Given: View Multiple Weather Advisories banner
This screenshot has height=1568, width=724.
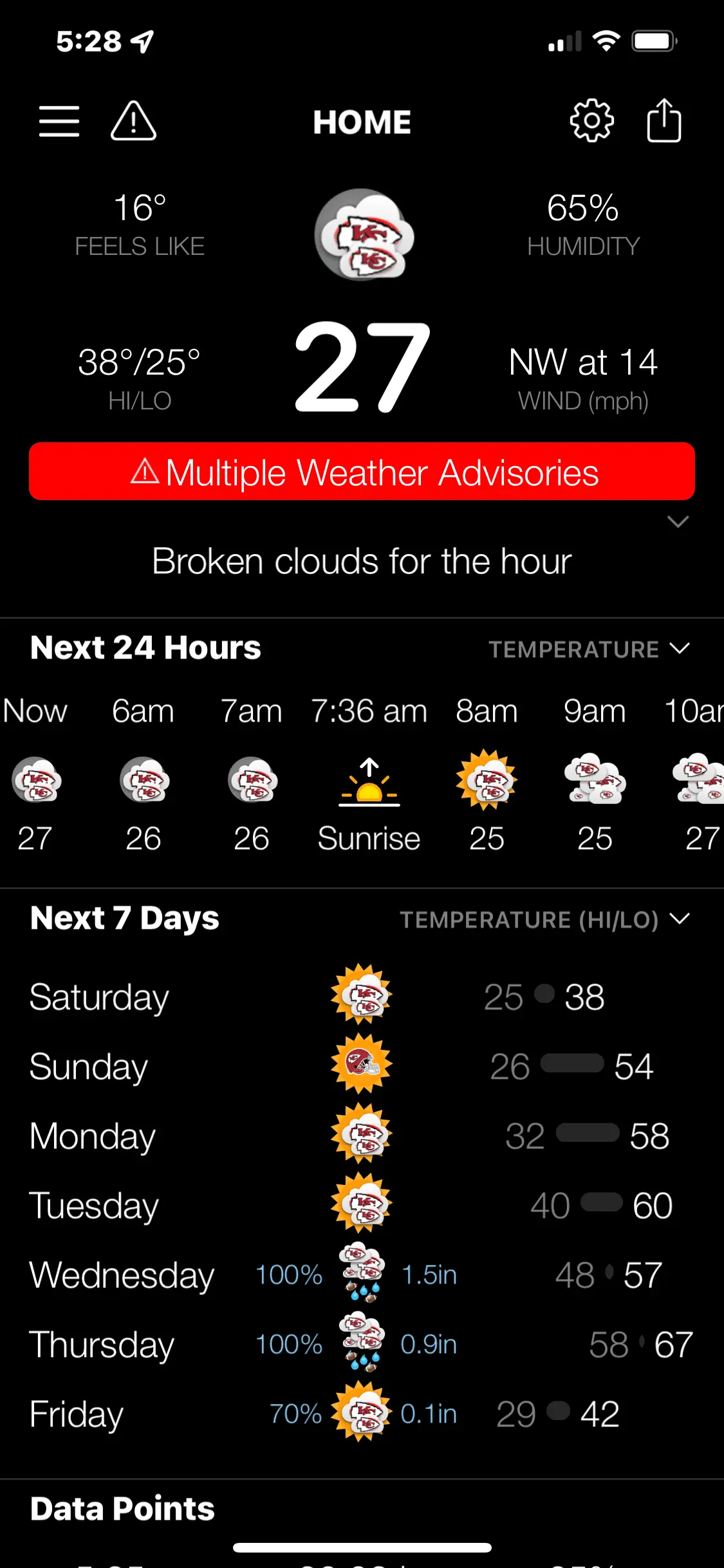Looking at the screenshot, I should pyautogui.click(x=362, y=472).
